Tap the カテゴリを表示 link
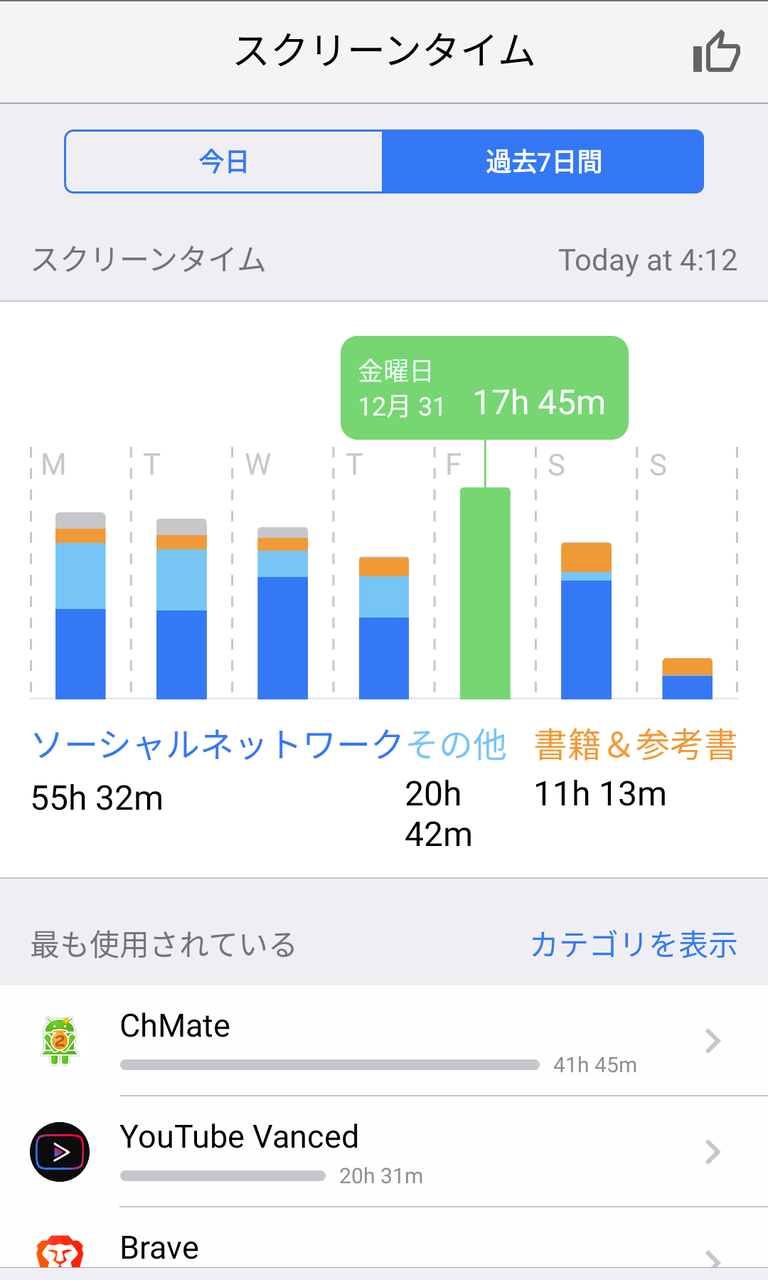Image resolution: width=768 pixels, height=1280 pixels. click(633, 944)
